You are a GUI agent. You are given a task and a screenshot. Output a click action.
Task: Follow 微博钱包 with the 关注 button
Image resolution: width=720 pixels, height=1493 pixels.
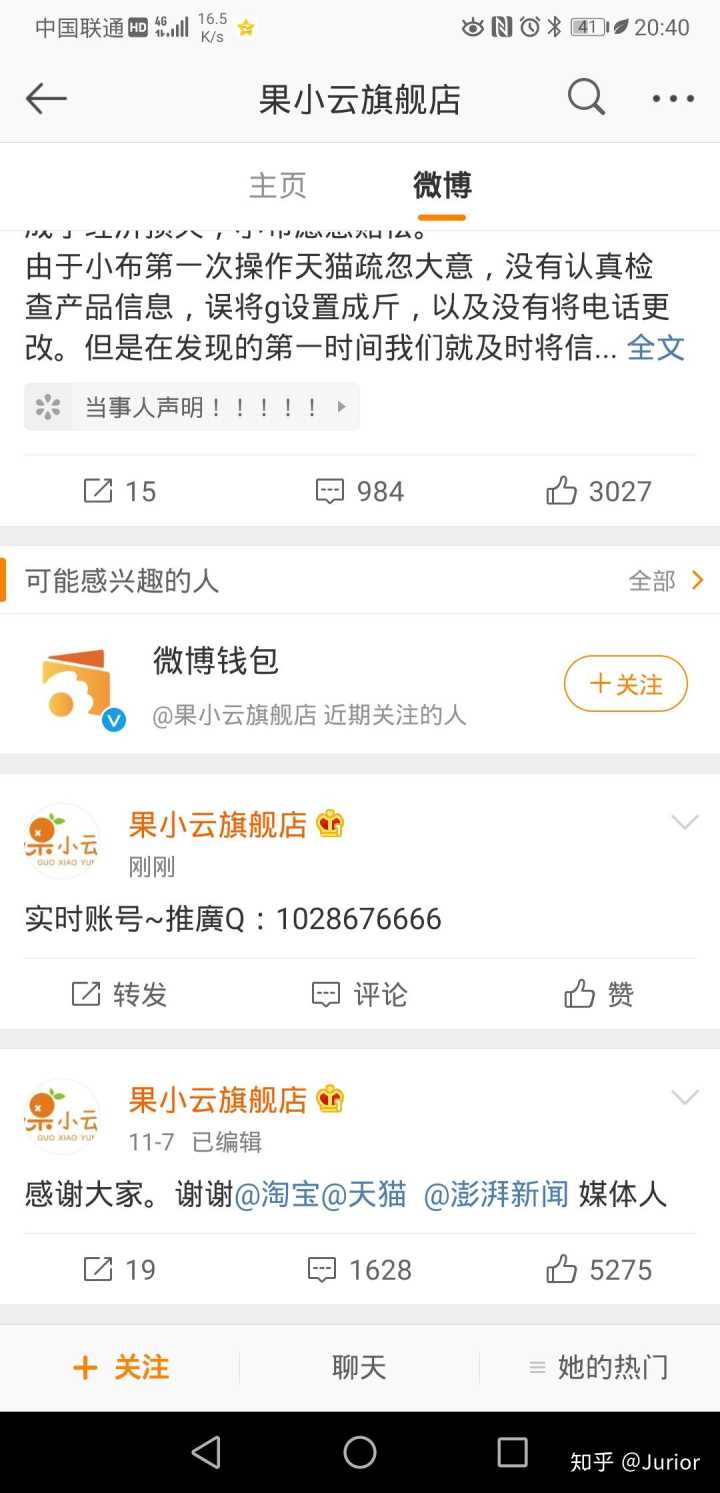coord(626,684)
